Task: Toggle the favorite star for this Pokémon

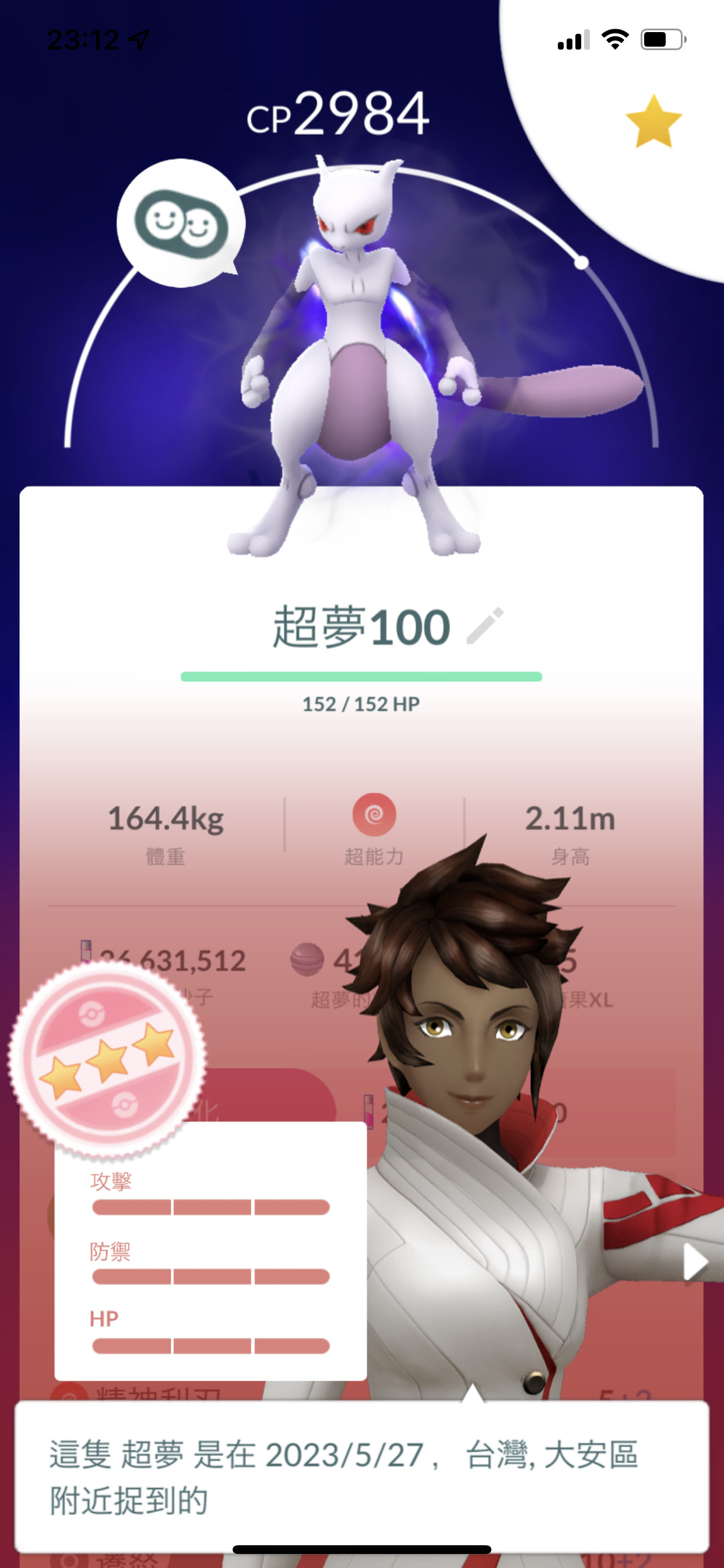Action: click(x=653, y=122)
